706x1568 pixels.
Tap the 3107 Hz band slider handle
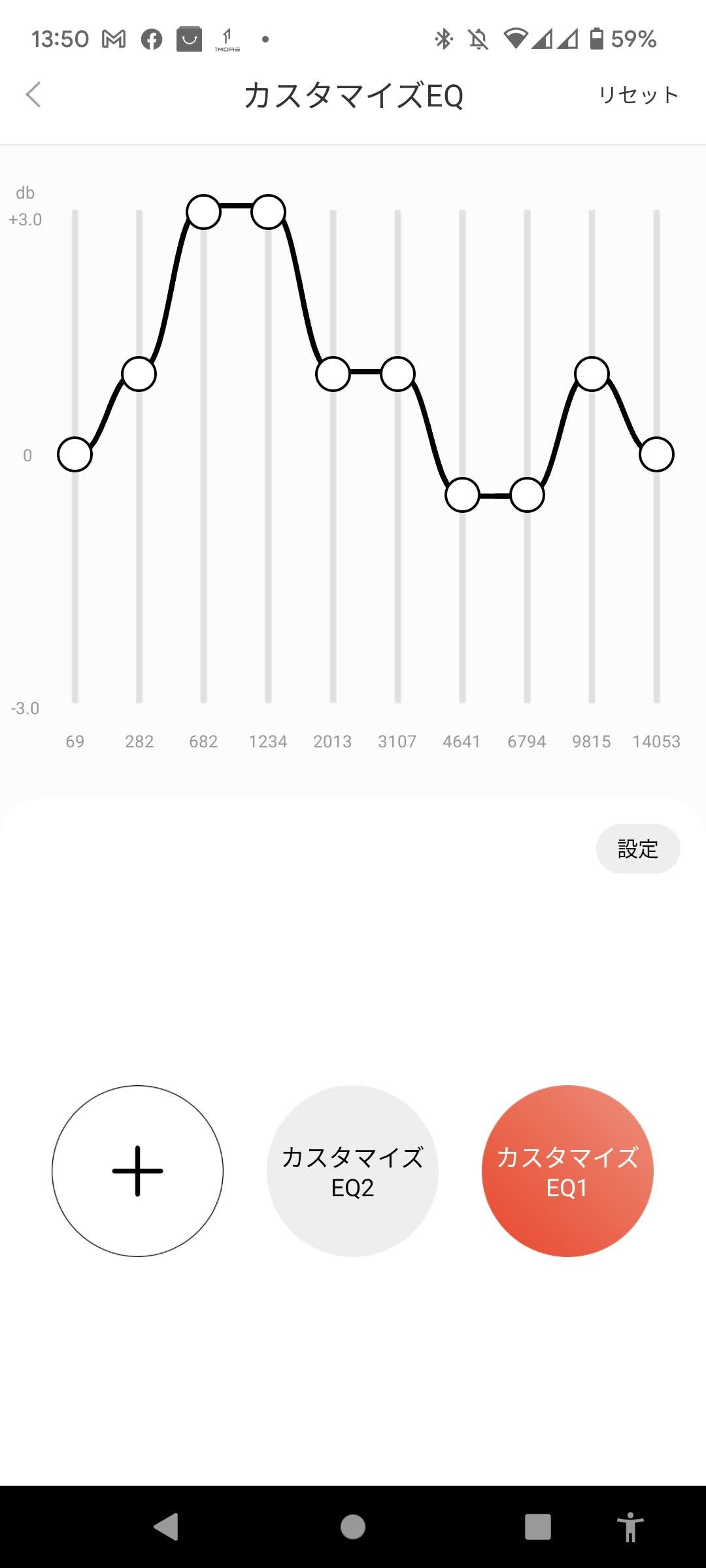point(397,374)
